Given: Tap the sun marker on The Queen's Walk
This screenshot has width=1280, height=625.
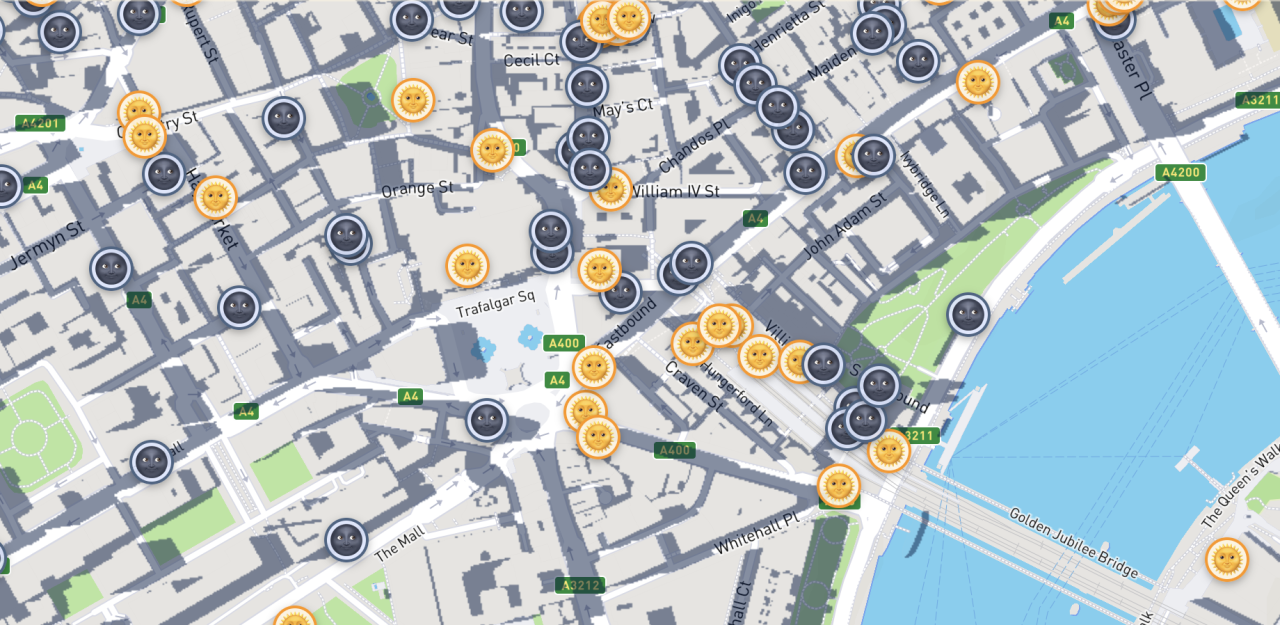Looking at the screenshot, I should 1226,559.
